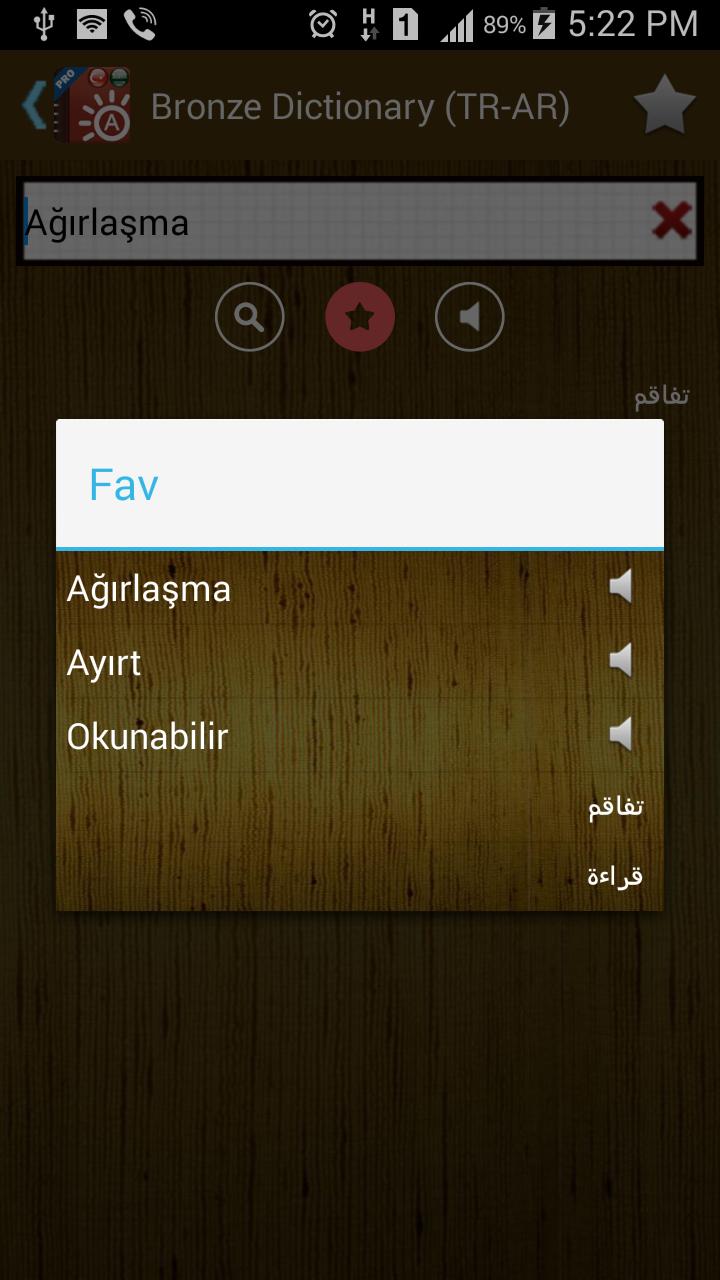Tap the battery indicator in the status bar
This screenshot has height=1280, width=720.
point(544,22)
